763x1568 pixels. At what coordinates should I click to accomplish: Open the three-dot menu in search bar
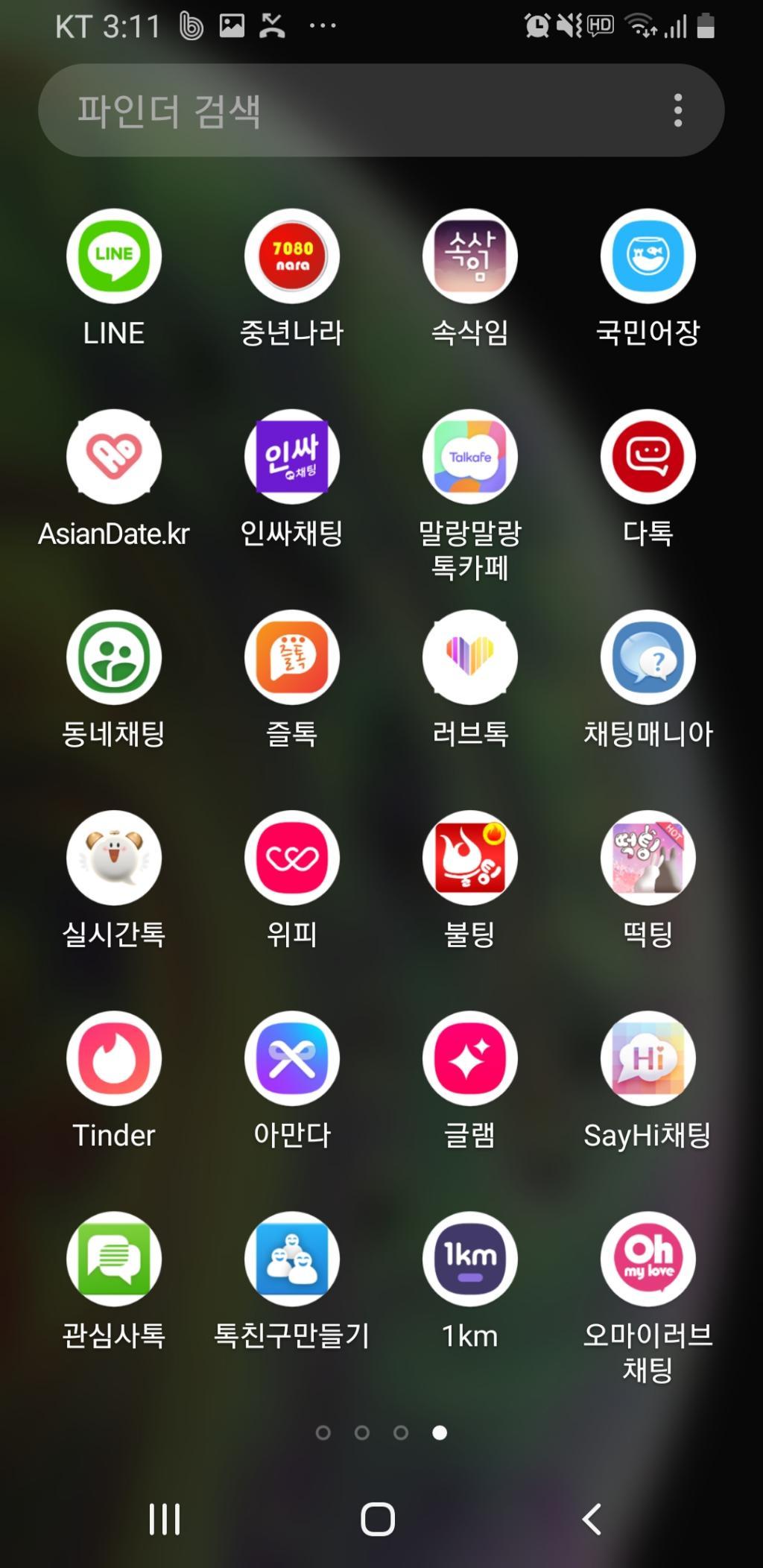tap(677, 110)
